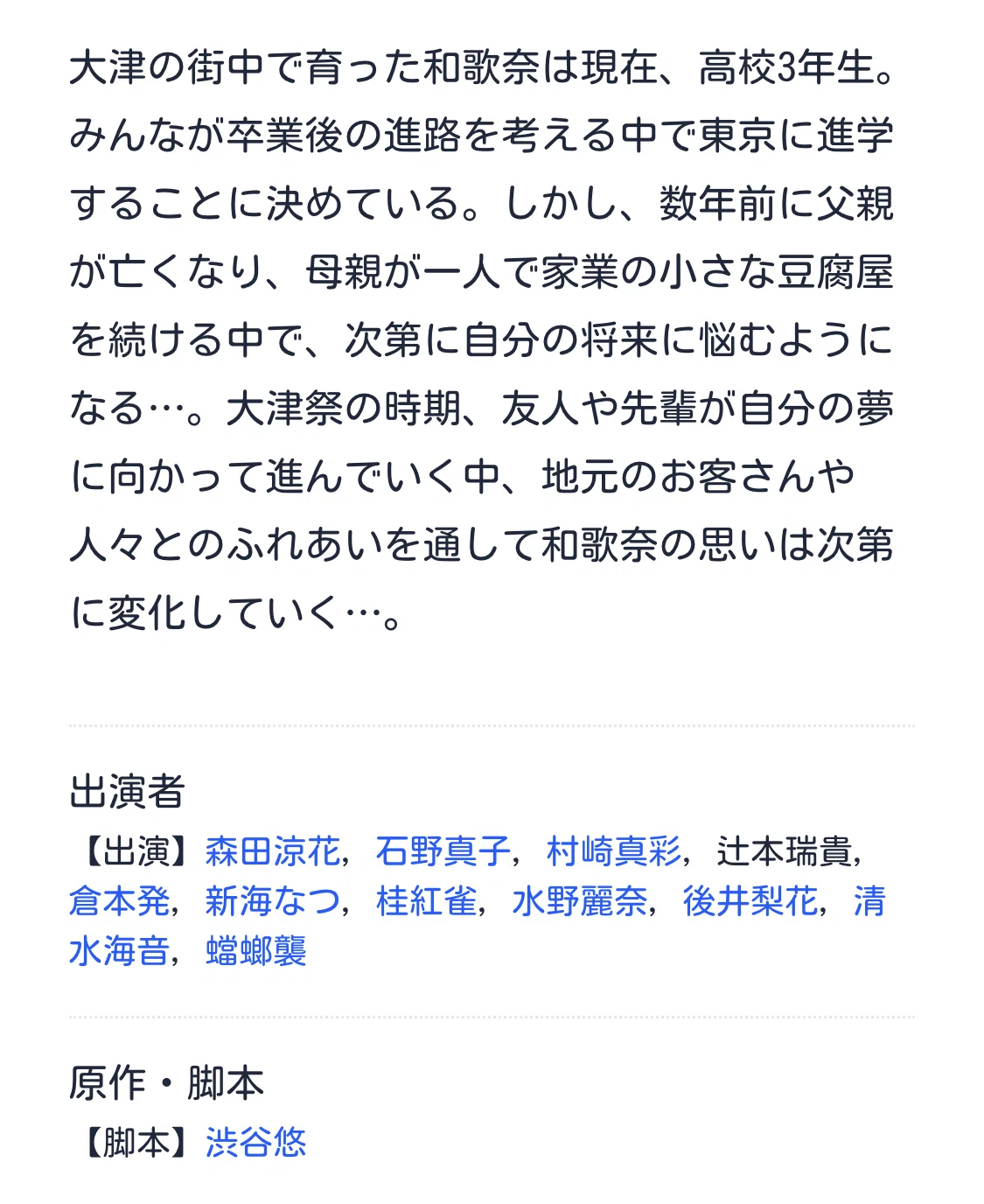Tap the 後井梨花 link
The height and width of the screenshot is (1204, 984).
pos(750,900)
